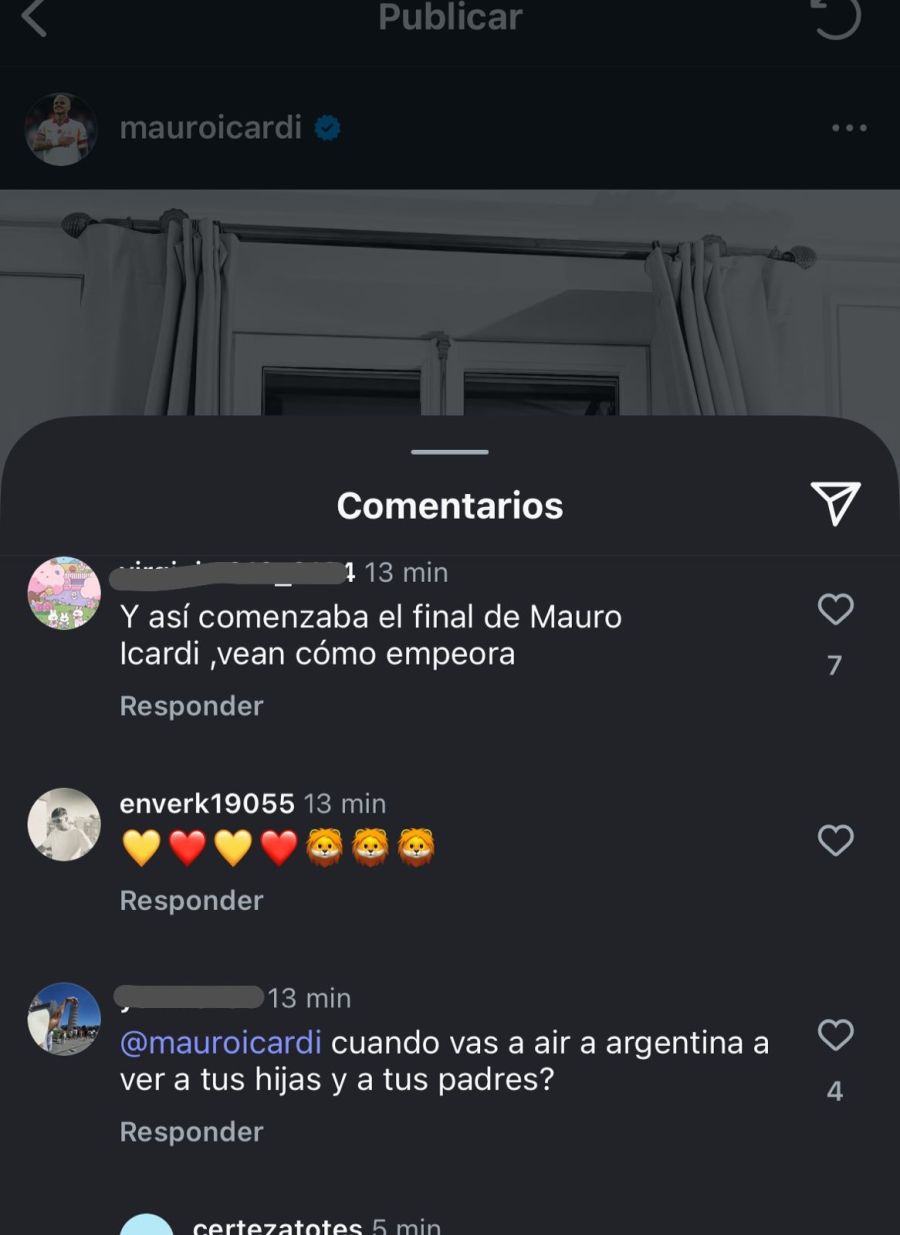This screenshot has height=1235, width=900.
Task: Reply to the comment about hijas y padres
Action: (191, 1132)
